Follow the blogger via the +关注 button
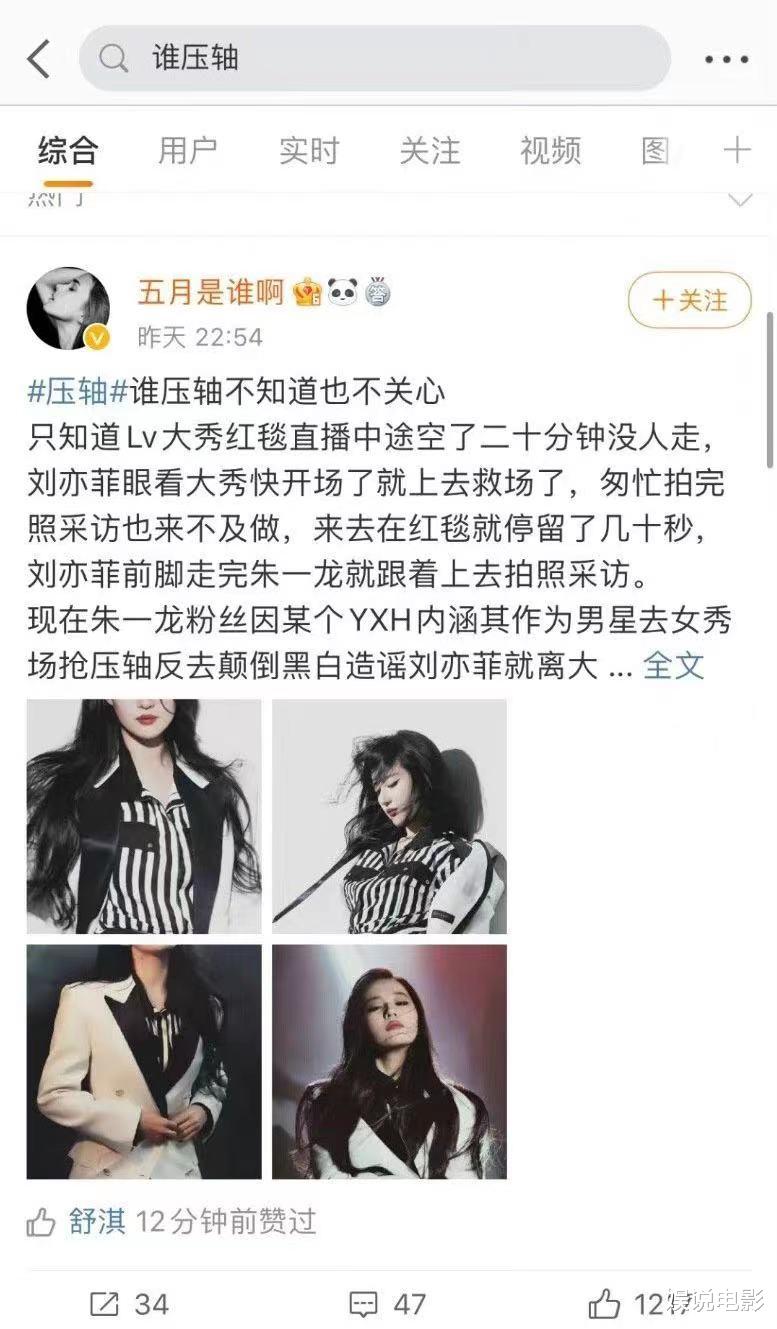777x1329 pixels. tap(689, 300)
